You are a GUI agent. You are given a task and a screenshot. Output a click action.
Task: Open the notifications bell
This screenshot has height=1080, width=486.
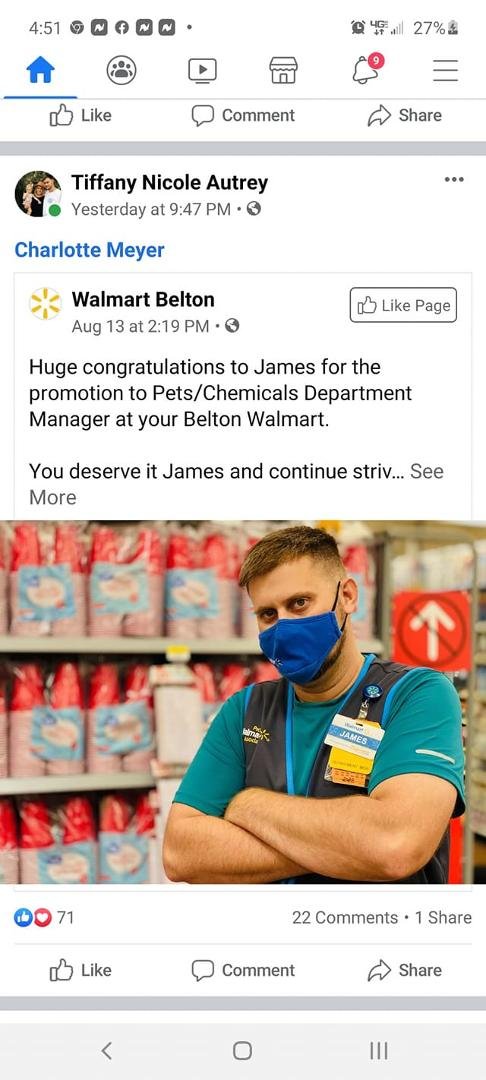pos(366,69)
